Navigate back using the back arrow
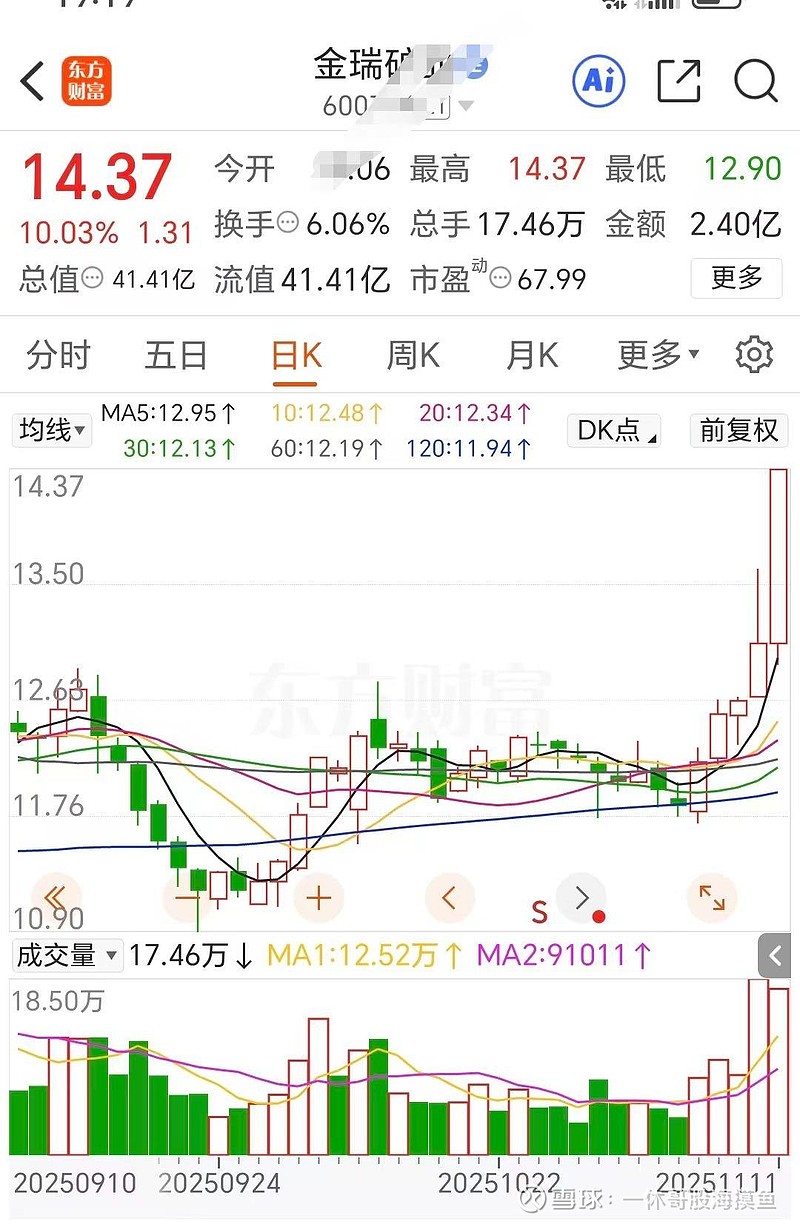 coord(30,81)
